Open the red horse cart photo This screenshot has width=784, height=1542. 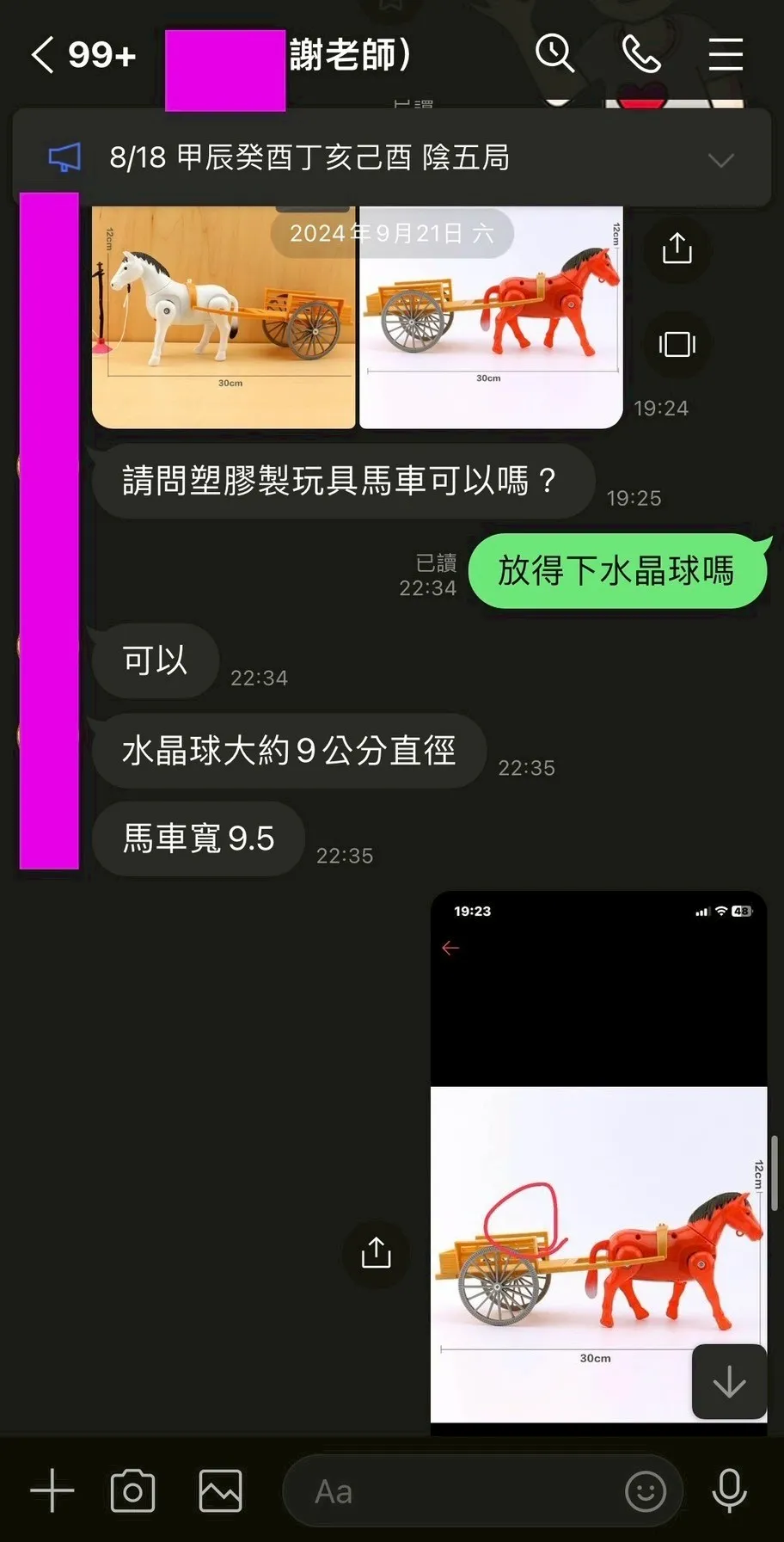pyautogui.click(x=490, y=318)
